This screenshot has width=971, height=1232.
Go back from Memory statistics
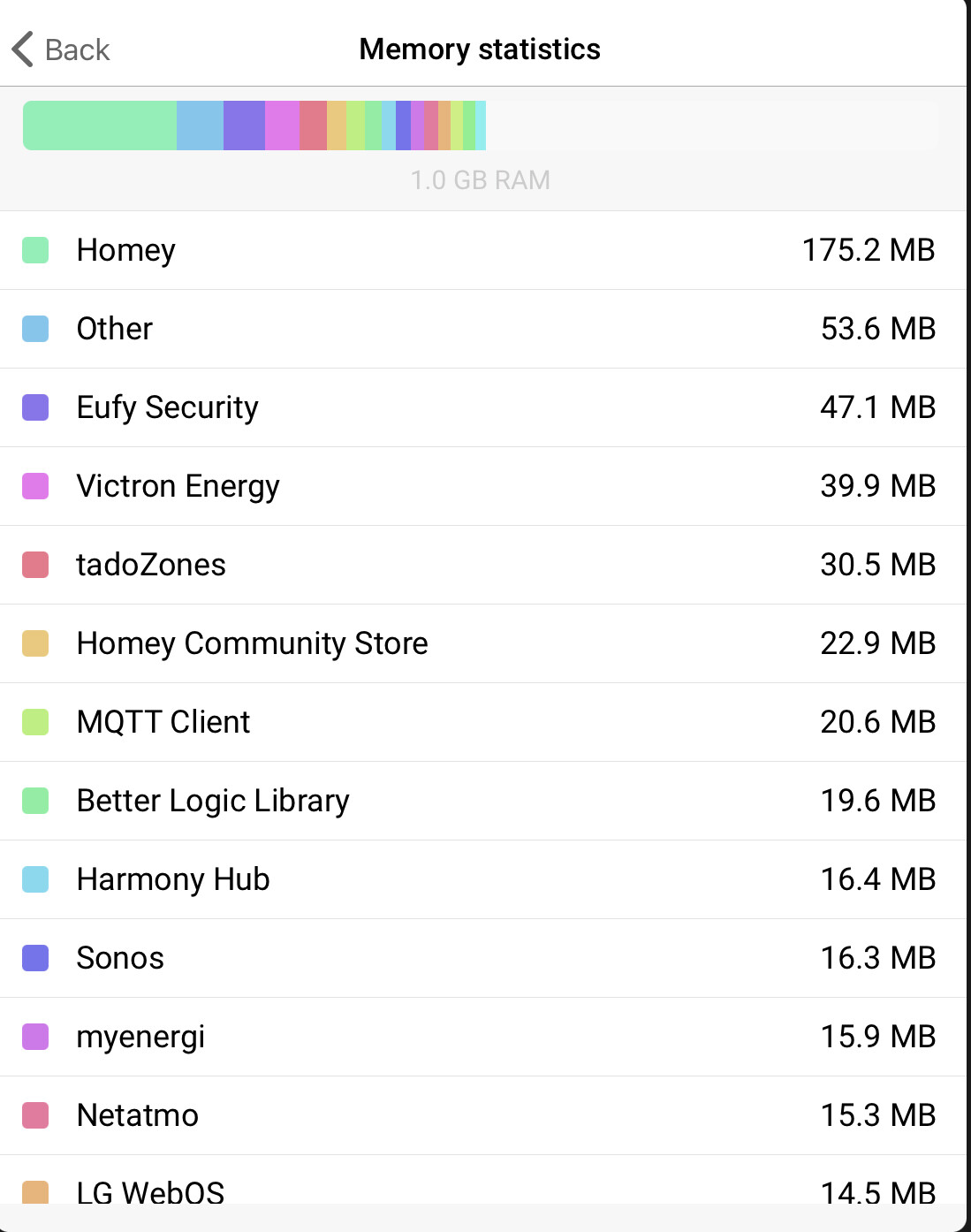pyautogui.click(x=60, y=49)
